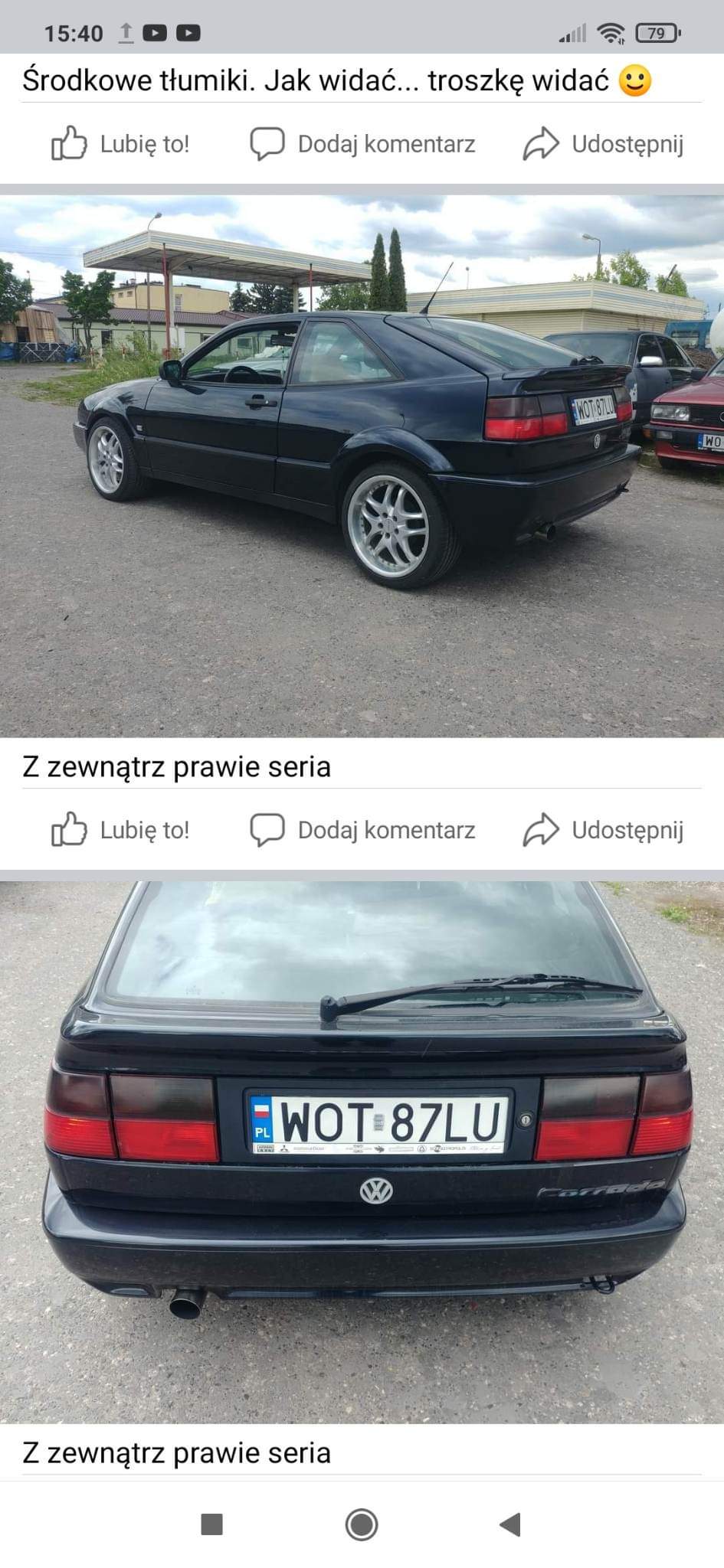Comment on the side view Corrado photo
This screenshot has height=1568, width=724.
pyautogui.click(x=362, y=830)
